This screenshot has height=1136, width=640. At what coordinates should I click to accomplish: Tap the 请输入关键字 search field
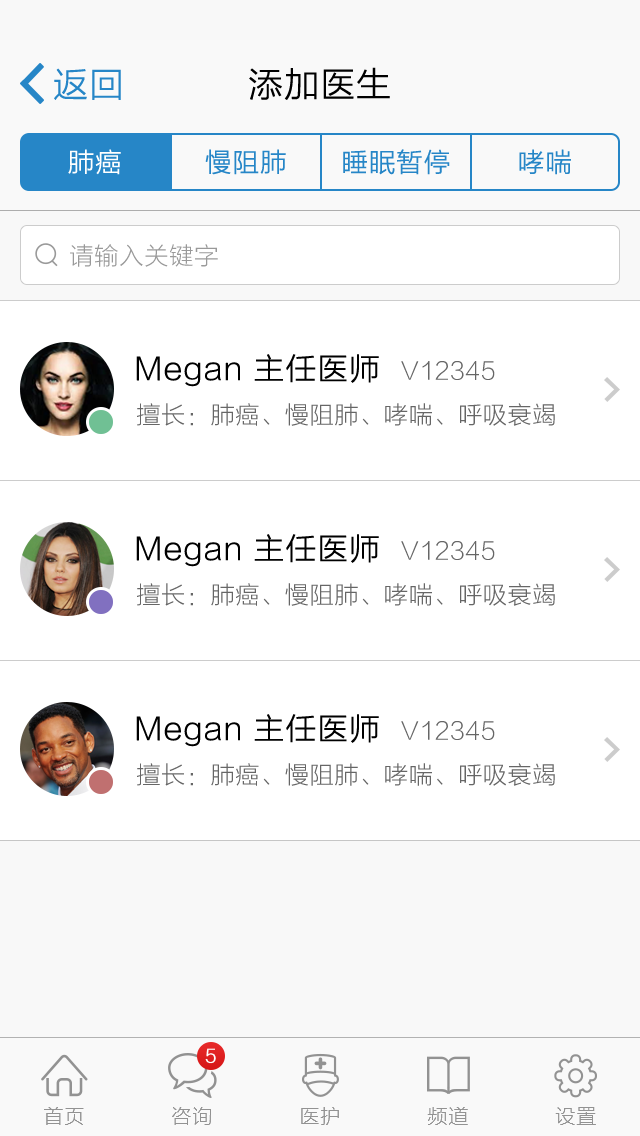pyautogui.click(x=320, y=255)
